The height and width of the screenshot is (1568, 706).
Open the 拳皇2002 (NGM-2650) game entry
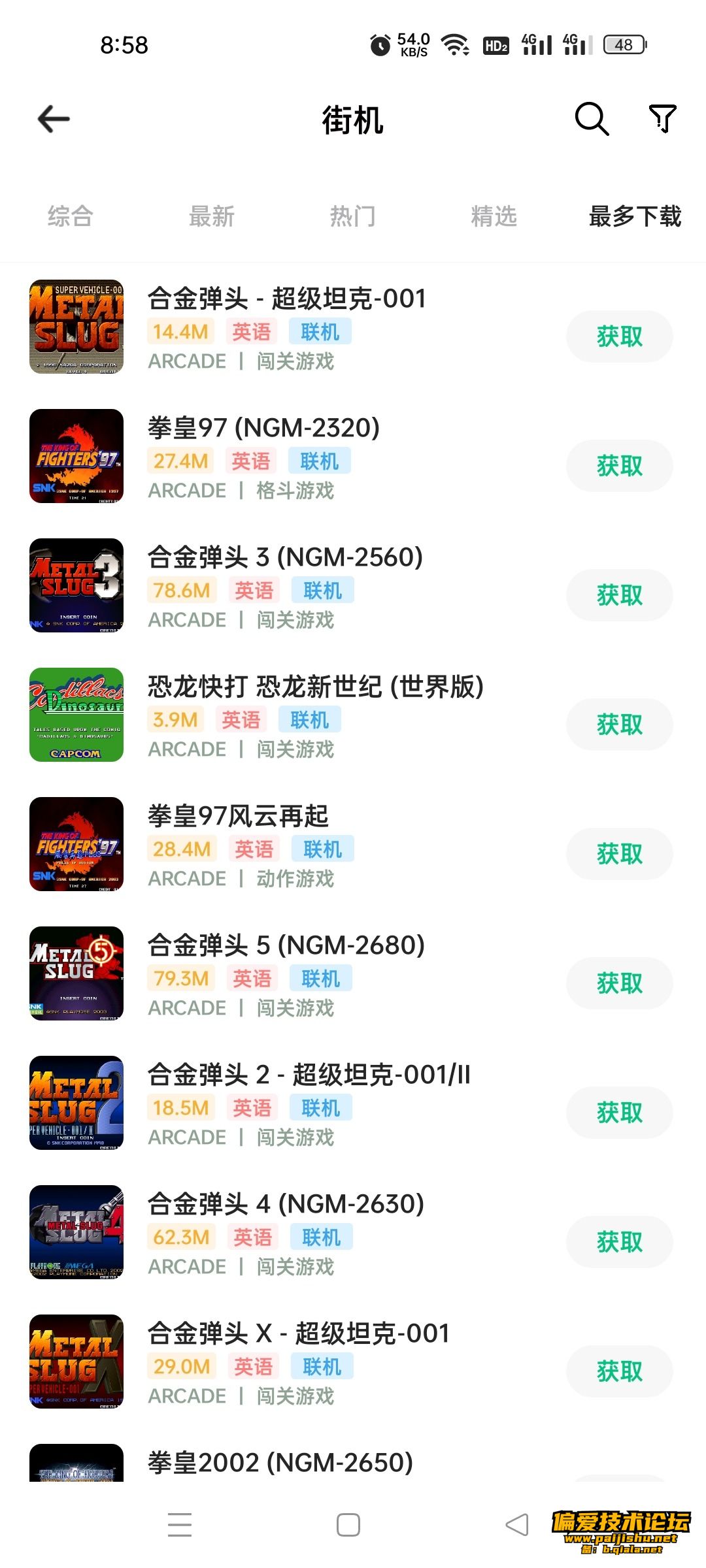353,1462
